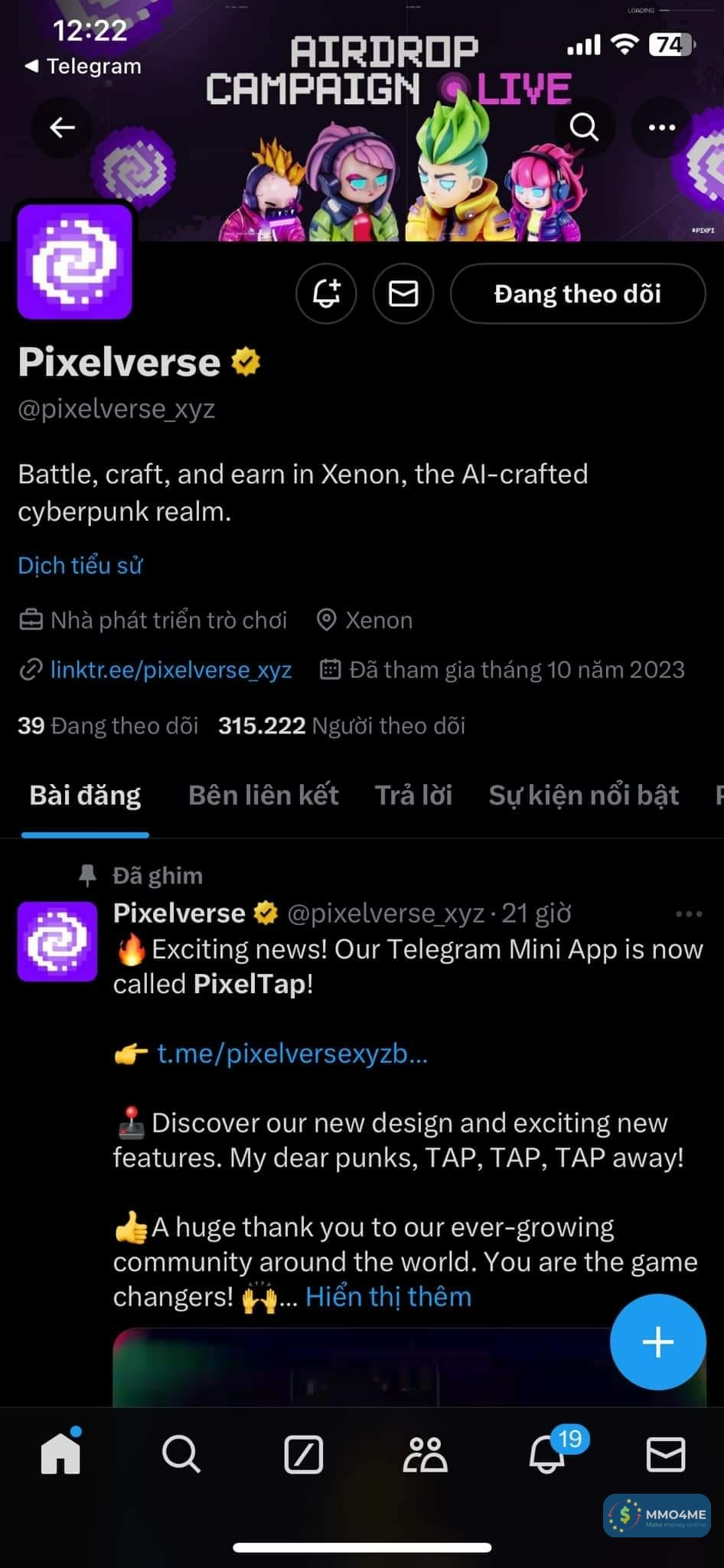This screenshot has width=724, height=1568.
Task: Open the t.me PixelTap Telegram link
Action: click(x=292, y=1053)
